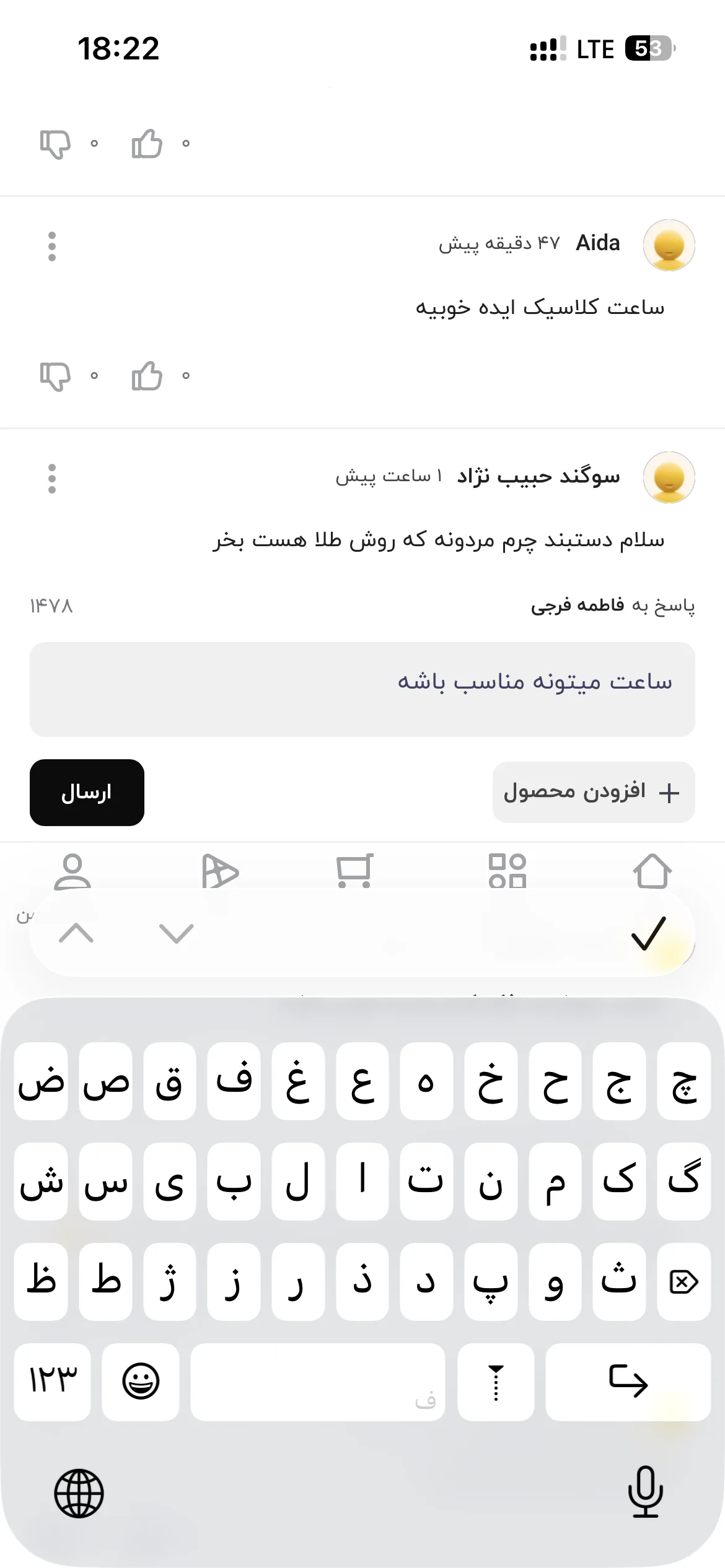The image size is (725, 1568).
Task: Open overflow menu on سوگند حبیب نژاد's comment
Action: [52, 479]
